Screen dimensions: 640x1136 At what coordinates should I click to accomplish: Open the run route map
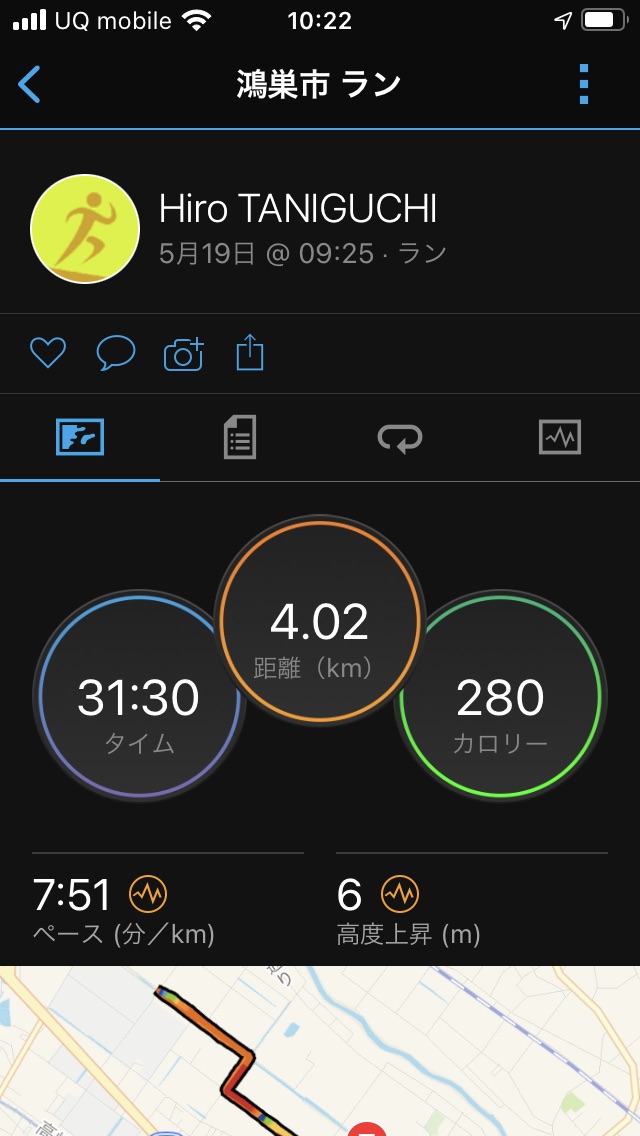[x=320, y=1051]
